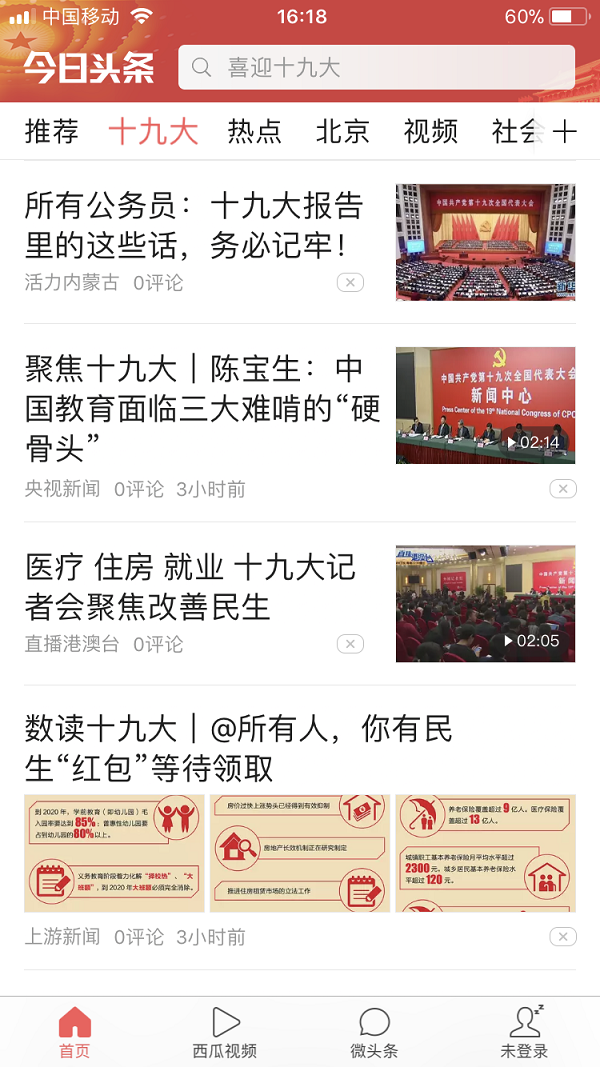Open the 视频 channel tab
The image size is (600, 1067).
point(431,131)
